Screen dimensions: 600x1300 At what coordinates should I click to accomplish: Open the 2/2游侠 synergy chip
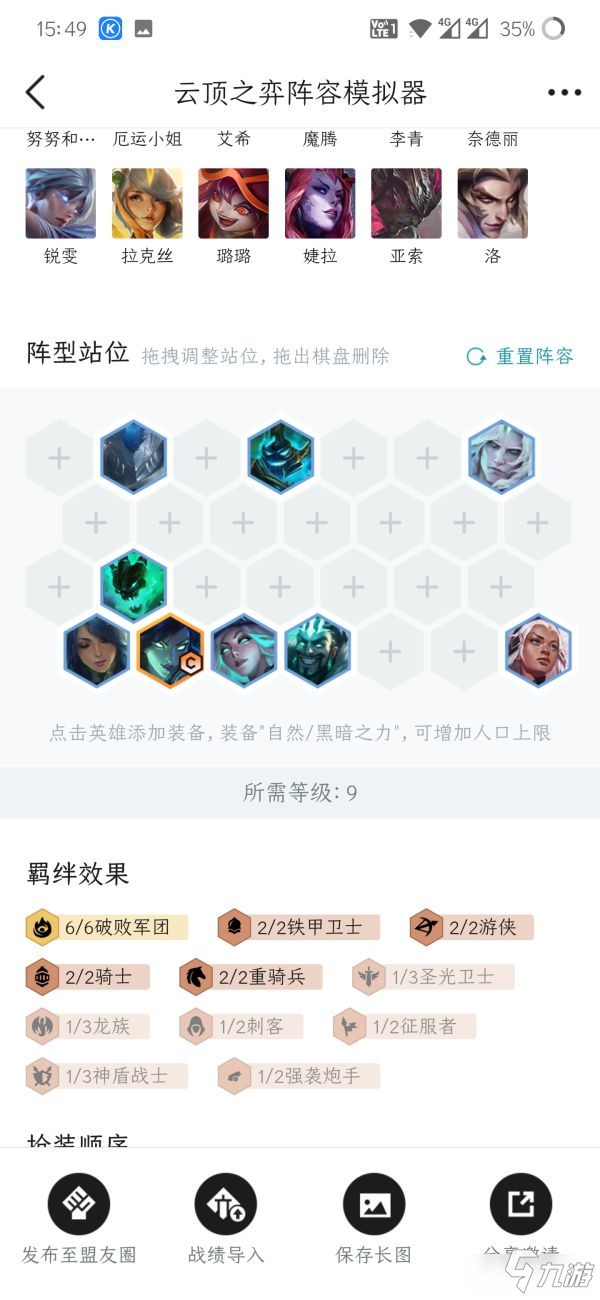pyautogui.click(x=472, y=927)
